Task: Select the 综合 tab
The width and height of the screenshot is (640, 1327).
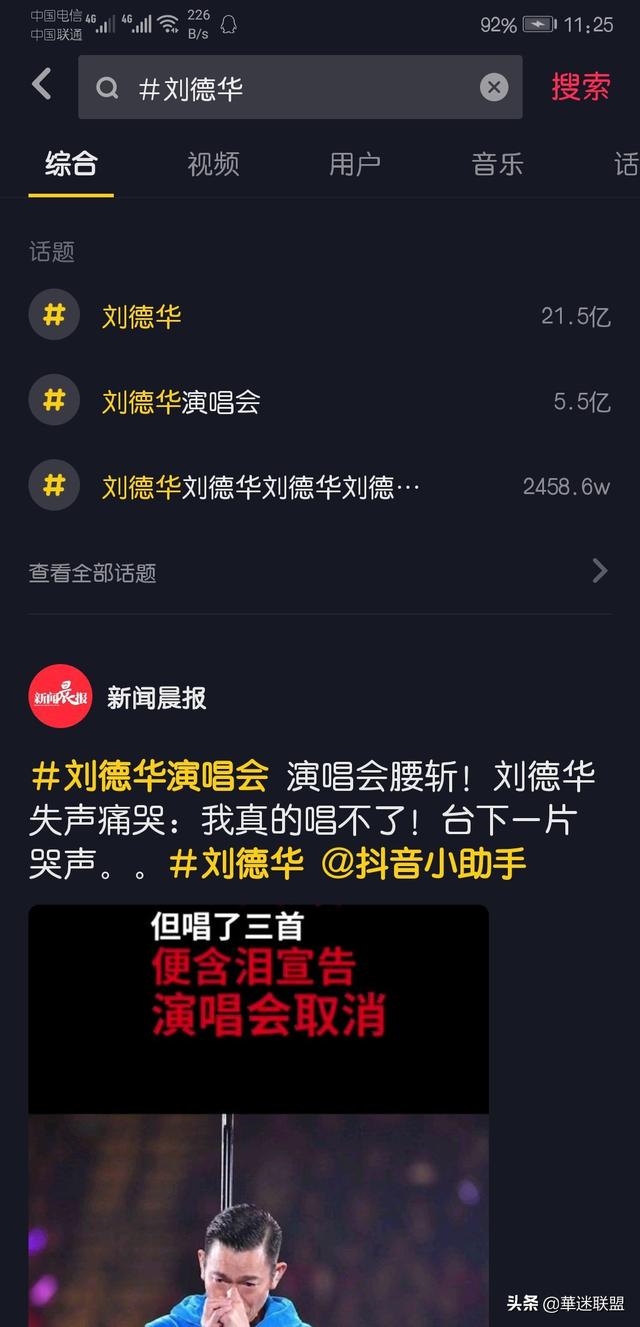Action: (71, 164)
